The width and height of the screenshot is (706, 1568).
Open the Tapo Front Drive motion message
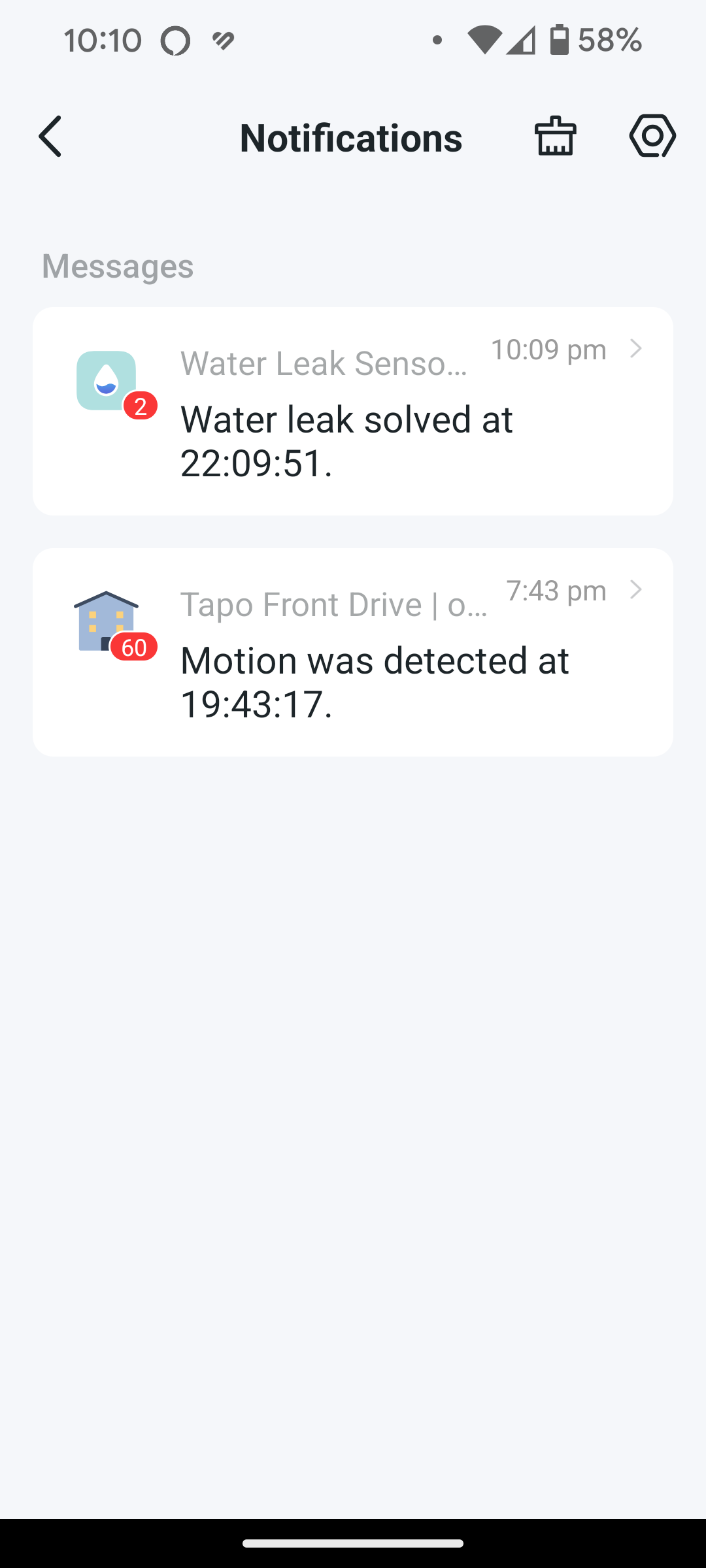point(353,653)
